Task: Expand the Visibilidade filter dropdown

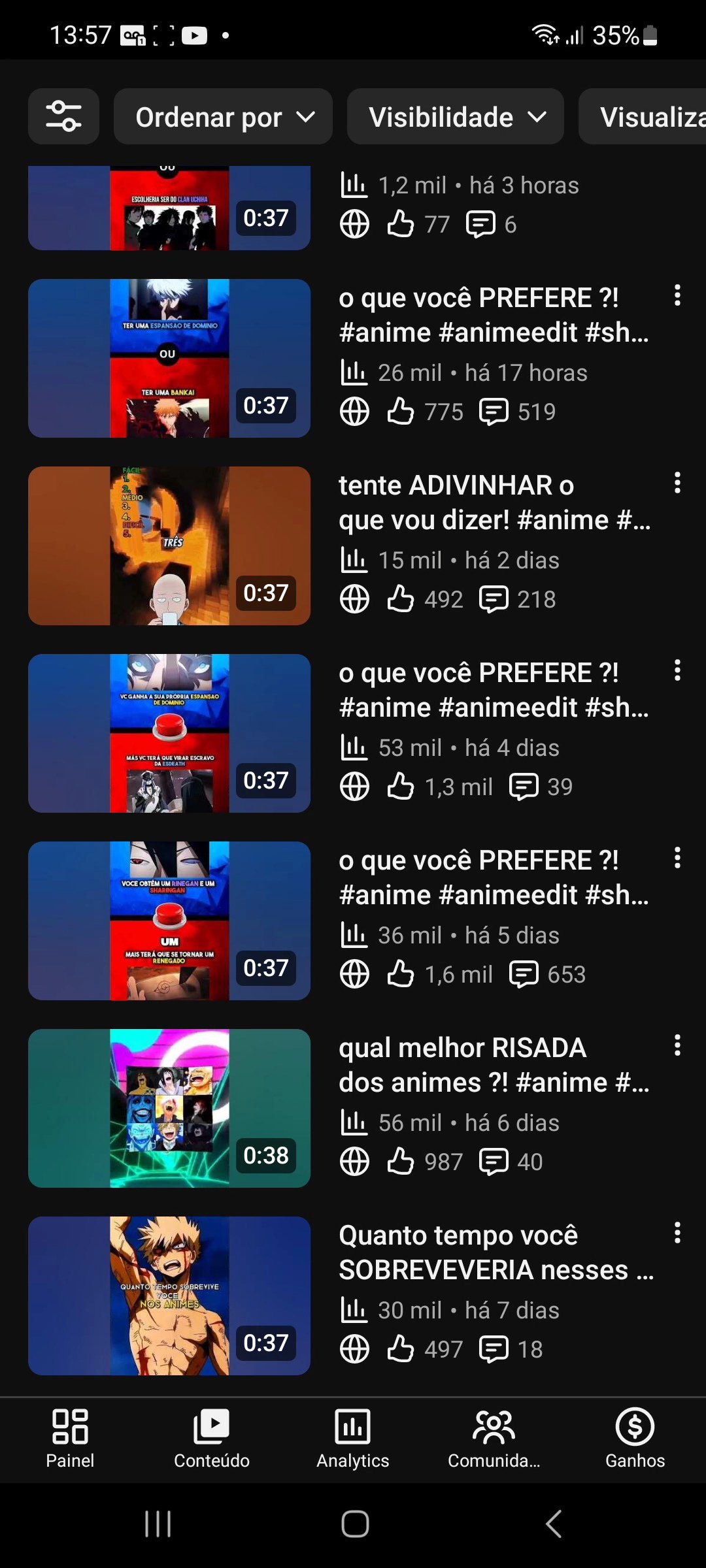Action: [x=455, y=116]
